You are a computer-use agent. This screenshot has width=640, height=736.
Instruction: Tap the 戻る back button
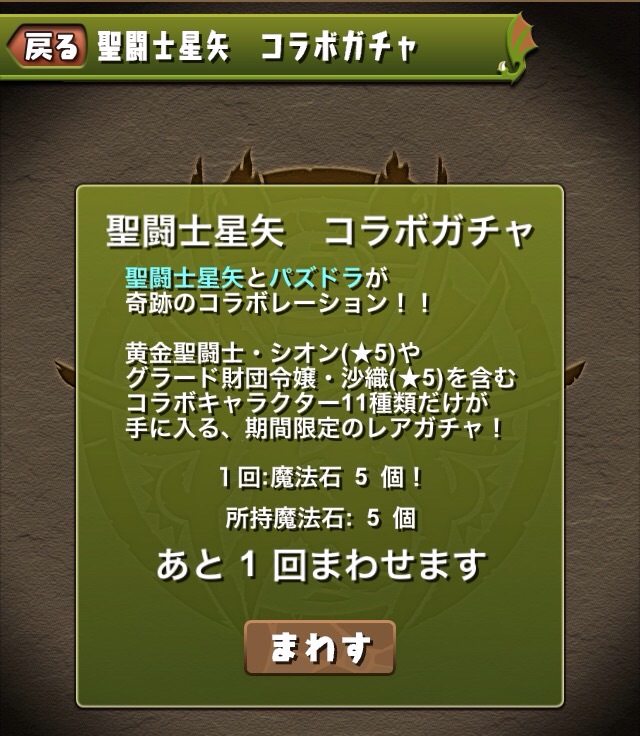pos(48,47)
